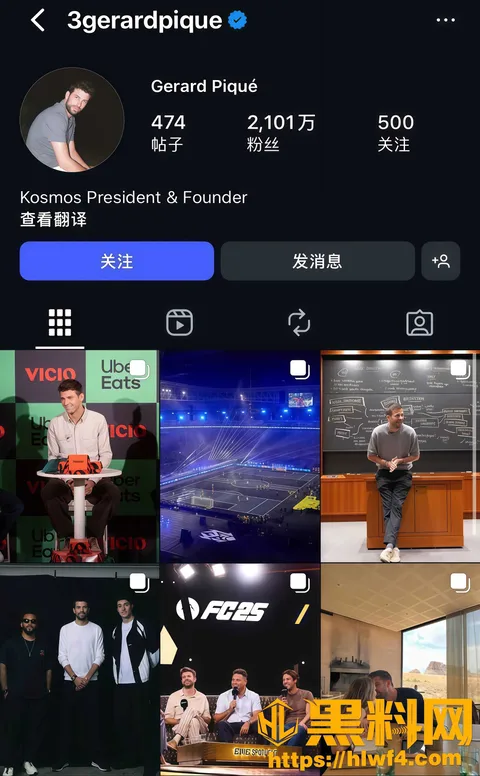This screenshot has height=776, width=480.
Task: Switch to the Reels tab
Action: tap(179, 323)
